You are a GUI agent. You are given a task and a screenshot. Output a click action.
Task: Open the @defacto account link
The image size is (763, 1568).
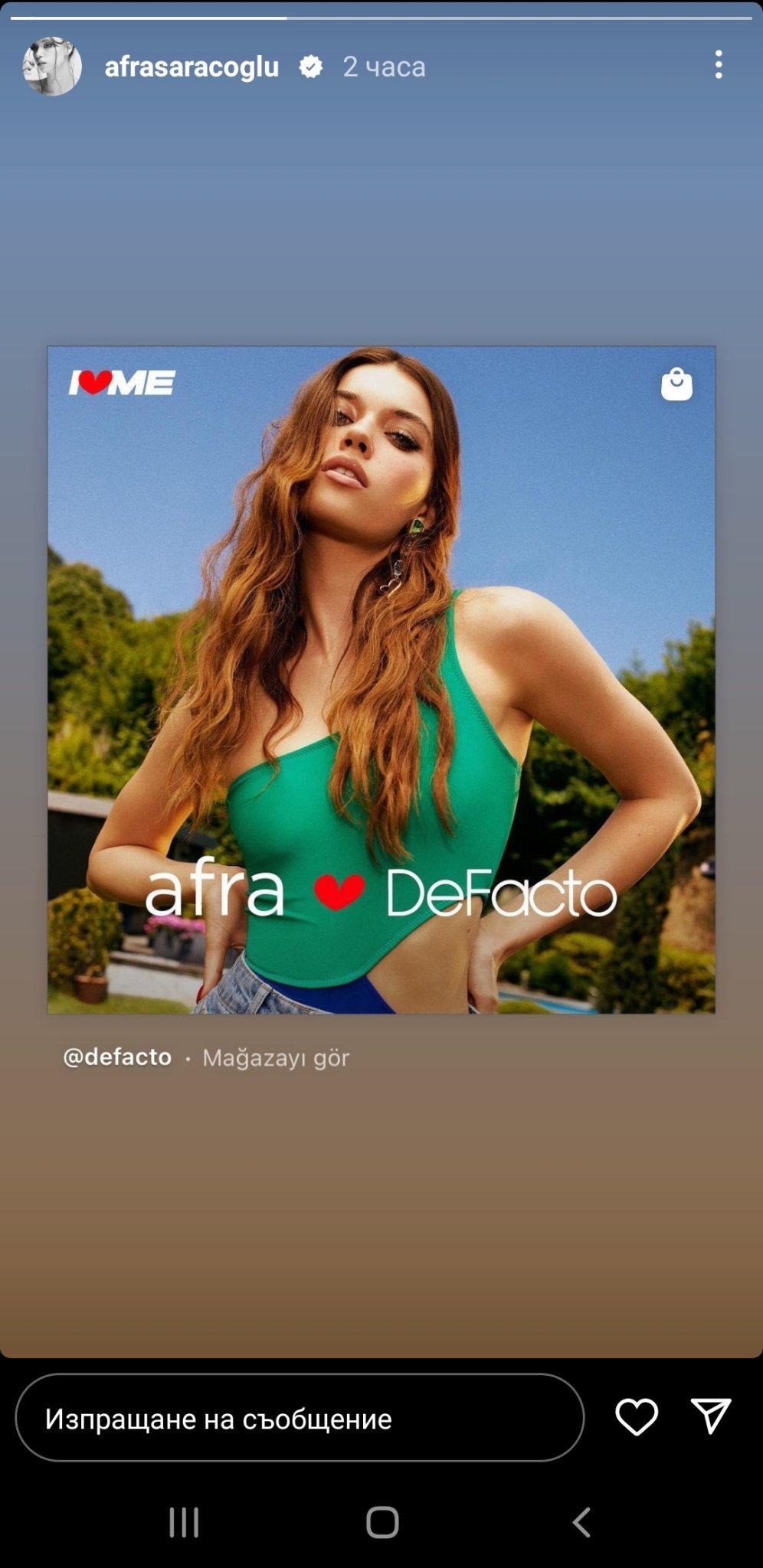click(117, 1057)
